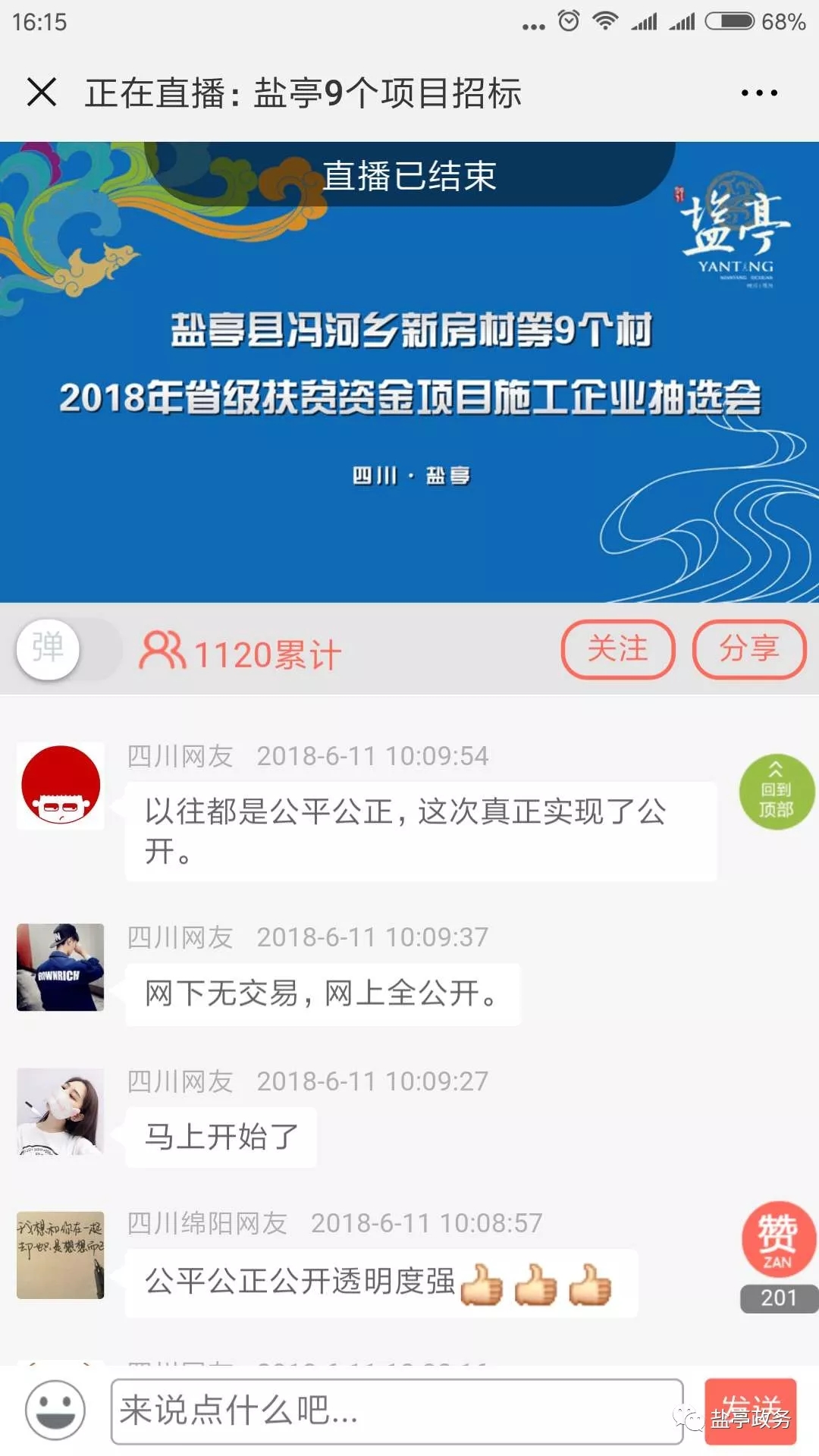
Task: Tap the ended live video banner
Action: [409, 372]
